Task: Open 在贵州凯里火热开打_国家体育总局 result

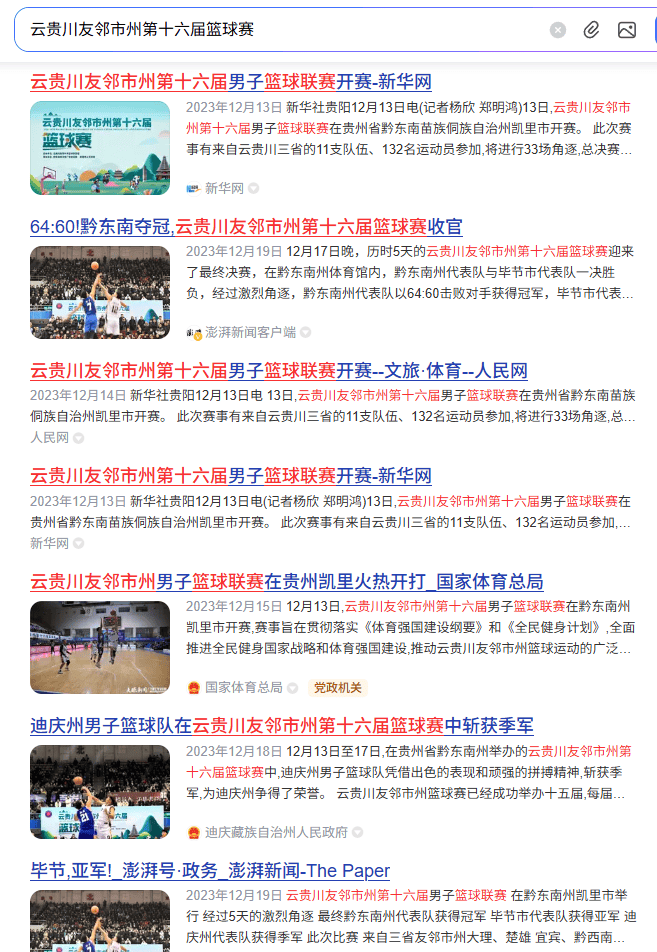Action: point(286,581)
